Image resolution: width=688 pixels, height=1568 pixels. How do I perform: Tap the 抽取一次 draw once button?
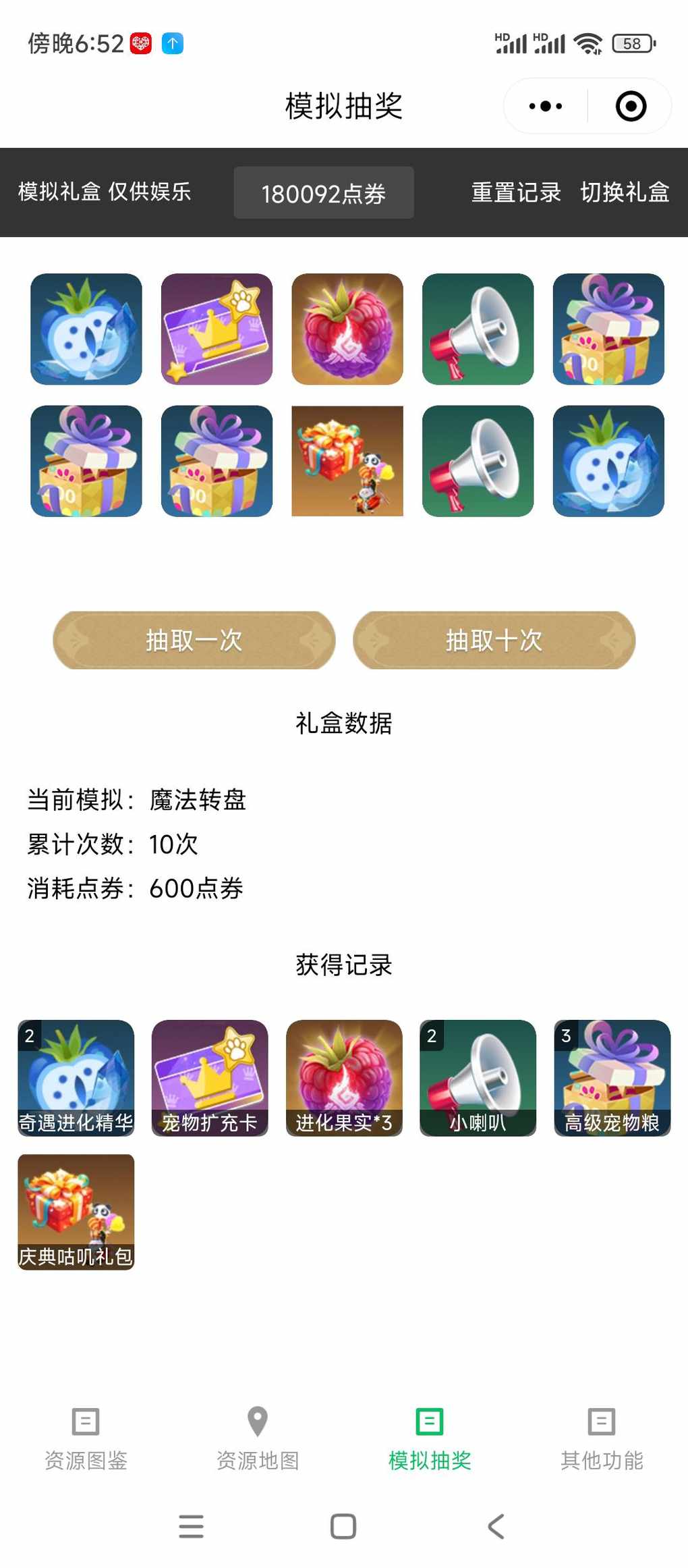click(194, 640)
